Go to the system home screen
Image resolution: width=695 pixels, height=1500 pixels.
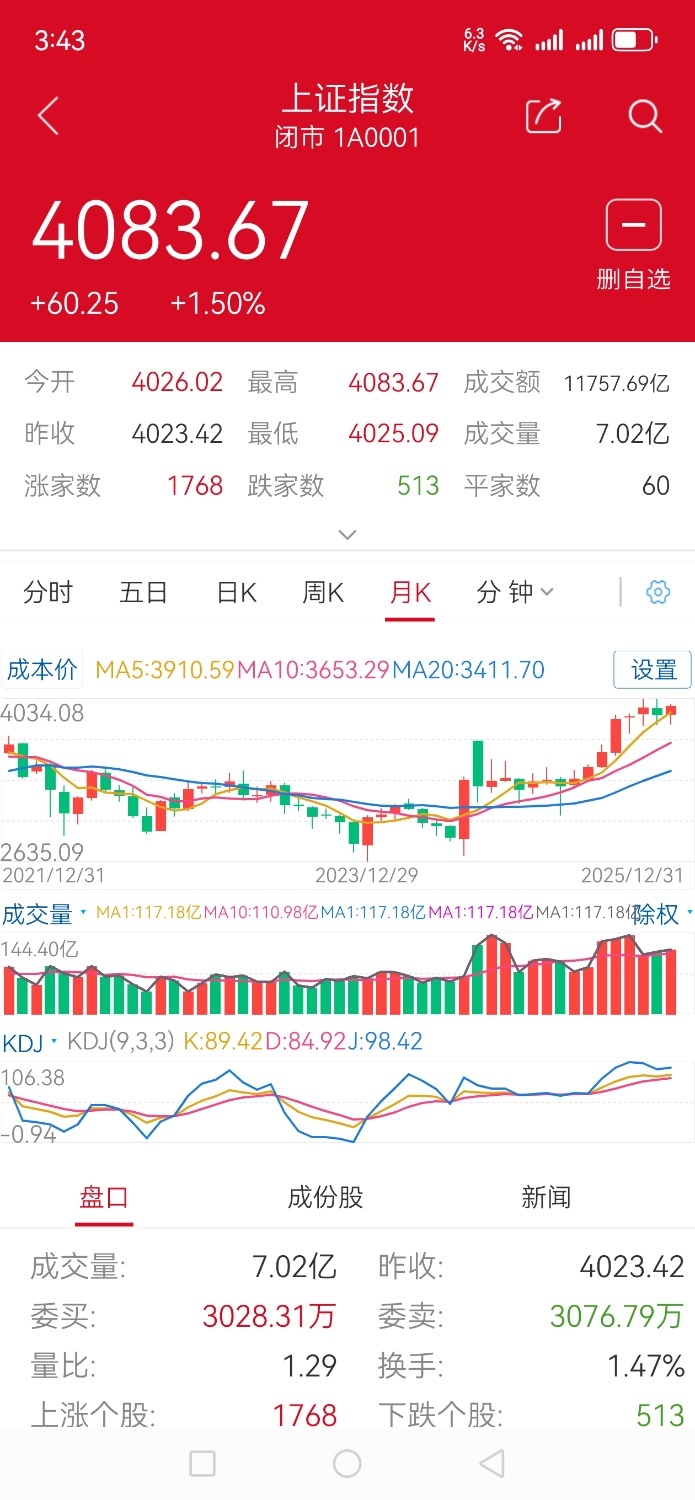coord(347,1464)
